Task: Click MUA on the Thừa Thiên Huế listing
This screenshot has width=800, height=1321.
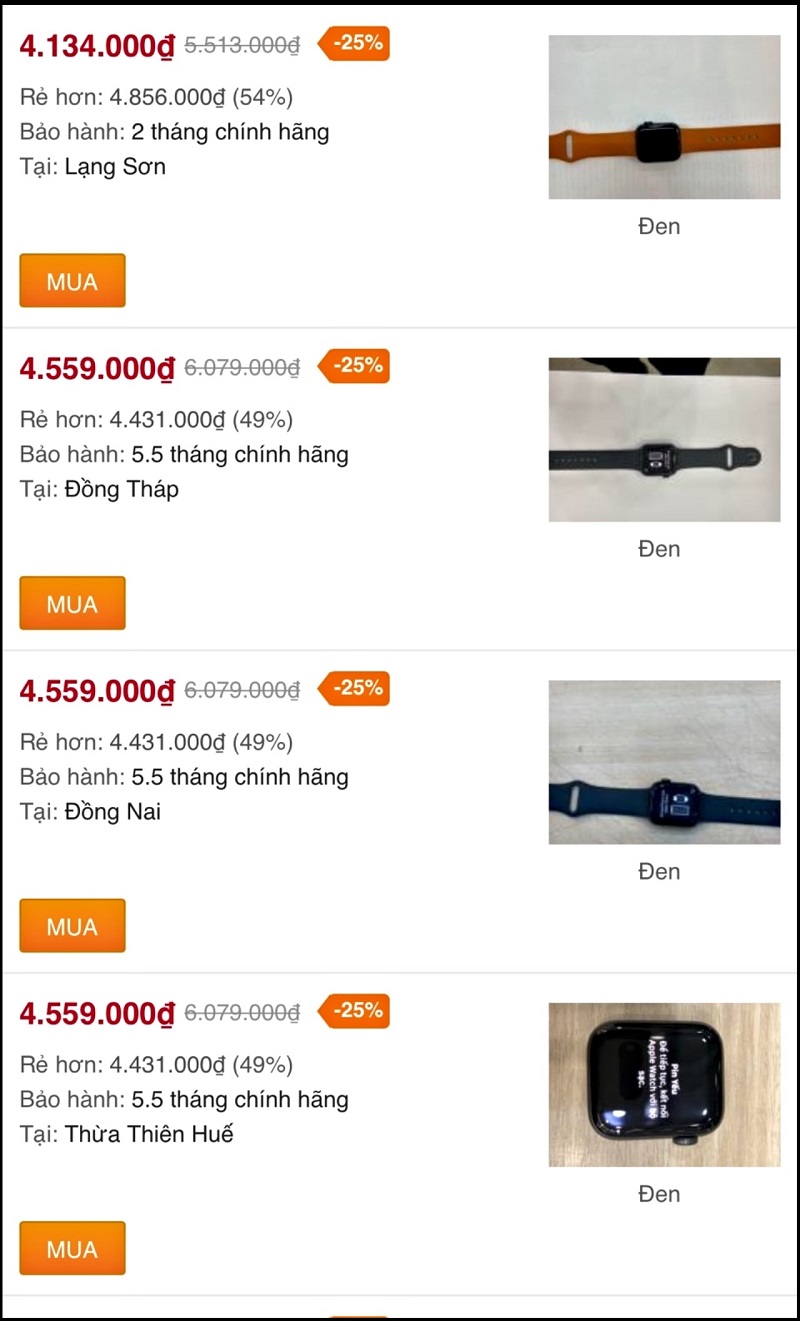Action: click(72, 1248)
